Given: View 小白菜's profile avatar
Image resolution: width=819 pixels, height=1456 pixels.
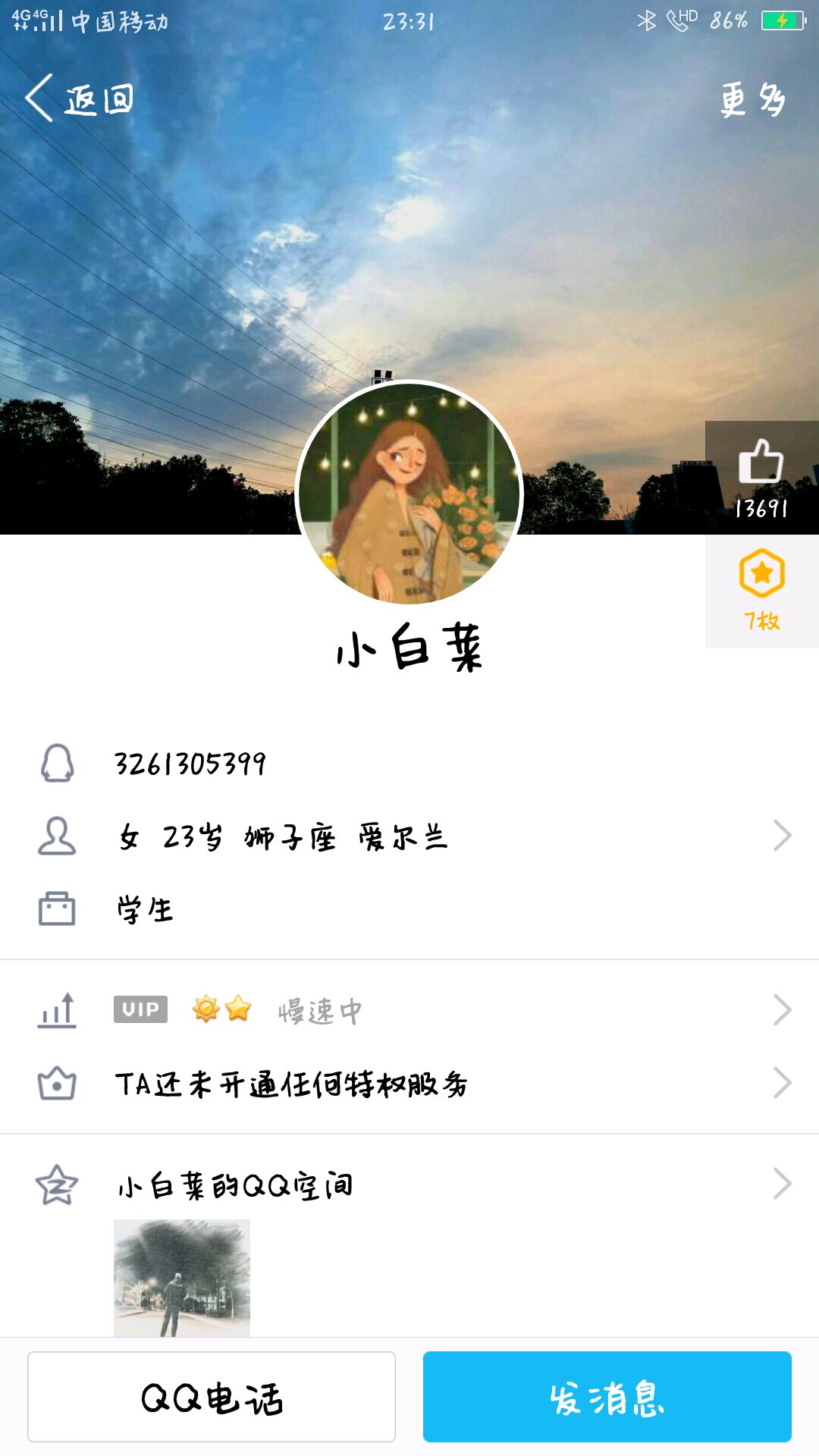Looking at the screenshot, I should coord(409,493).
